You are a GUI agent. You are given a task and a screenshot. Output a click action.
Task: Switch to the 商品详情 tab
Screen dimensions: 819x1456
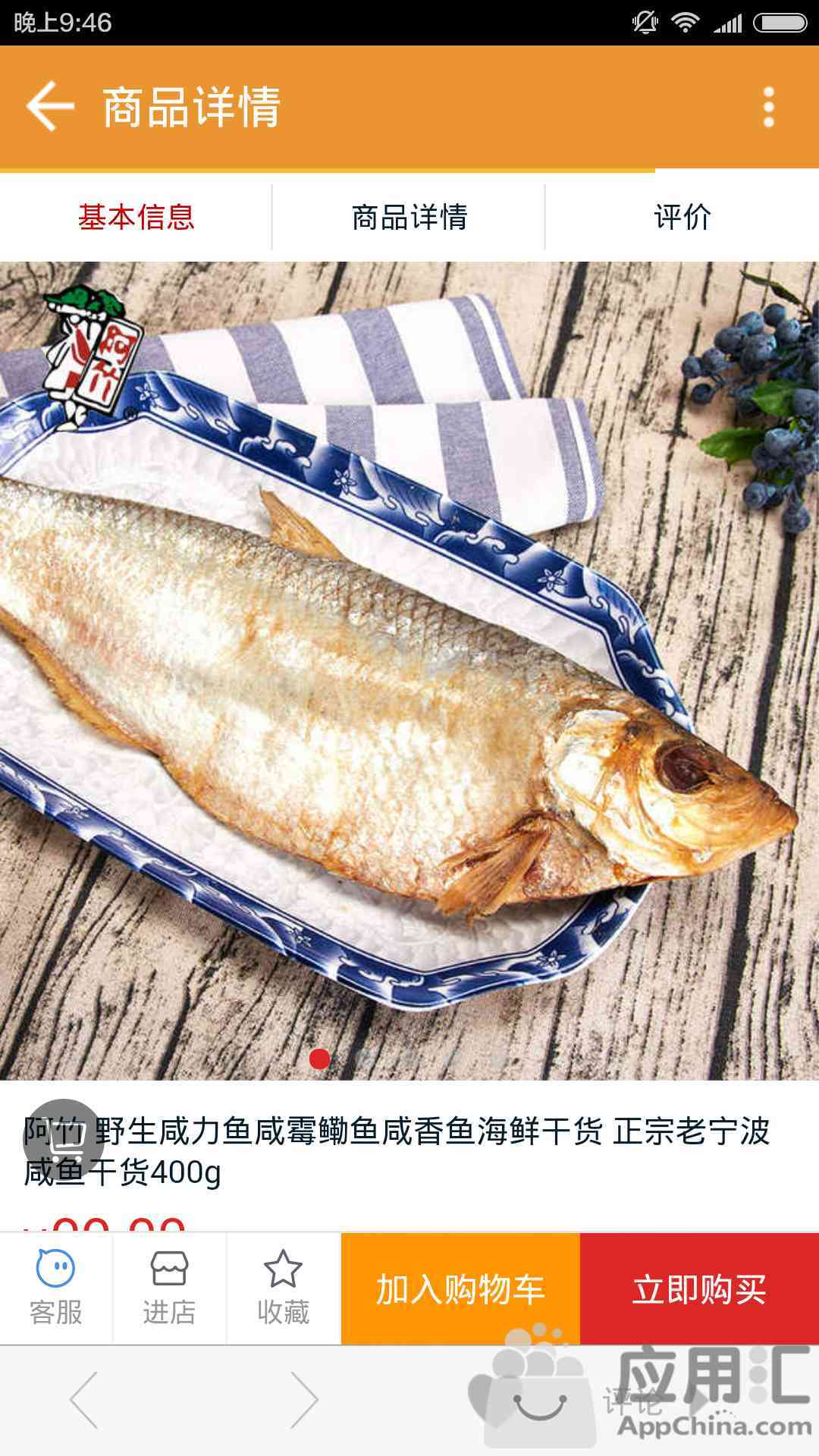[409, 218]
